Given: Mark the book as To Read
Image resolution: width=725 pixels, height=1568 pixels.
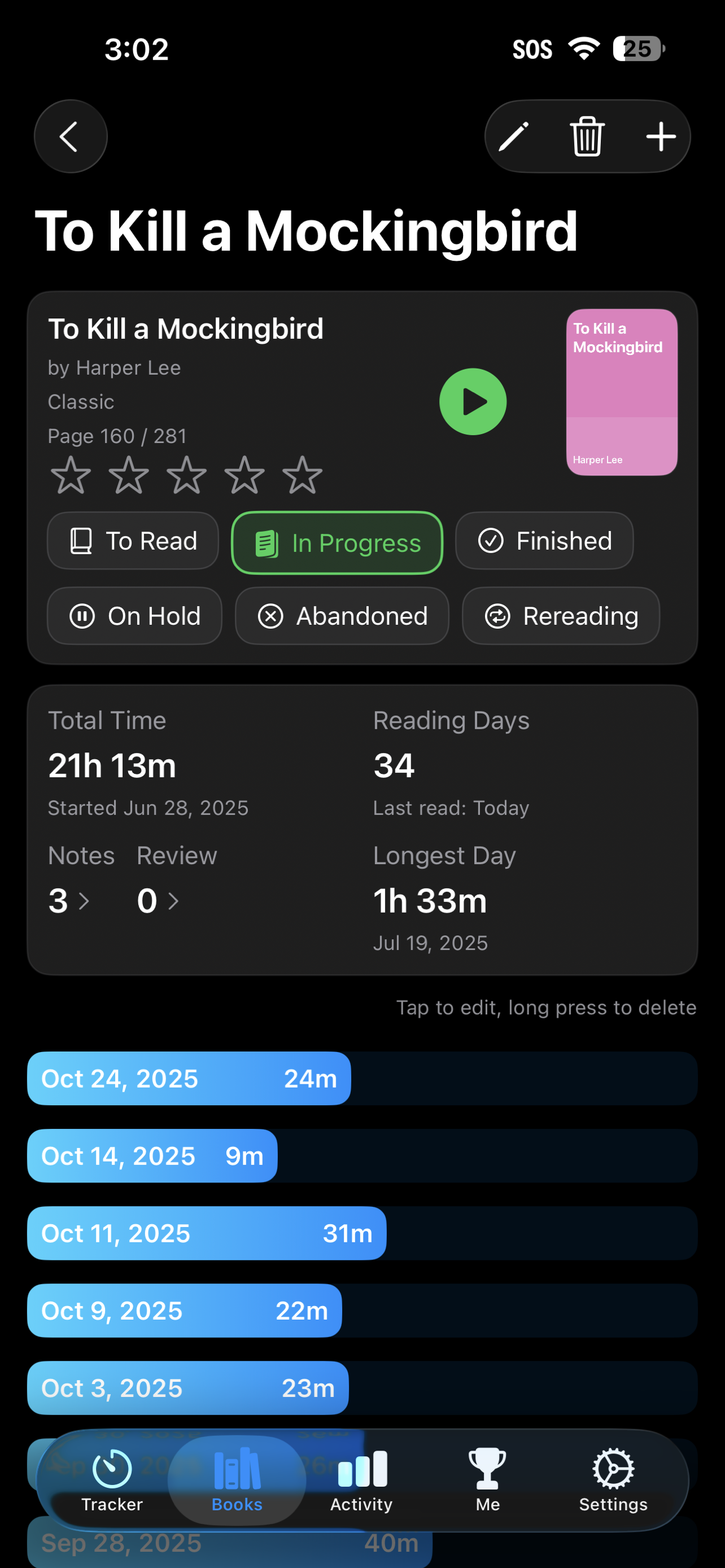Looking at the screenshot, I should point(133,541).
